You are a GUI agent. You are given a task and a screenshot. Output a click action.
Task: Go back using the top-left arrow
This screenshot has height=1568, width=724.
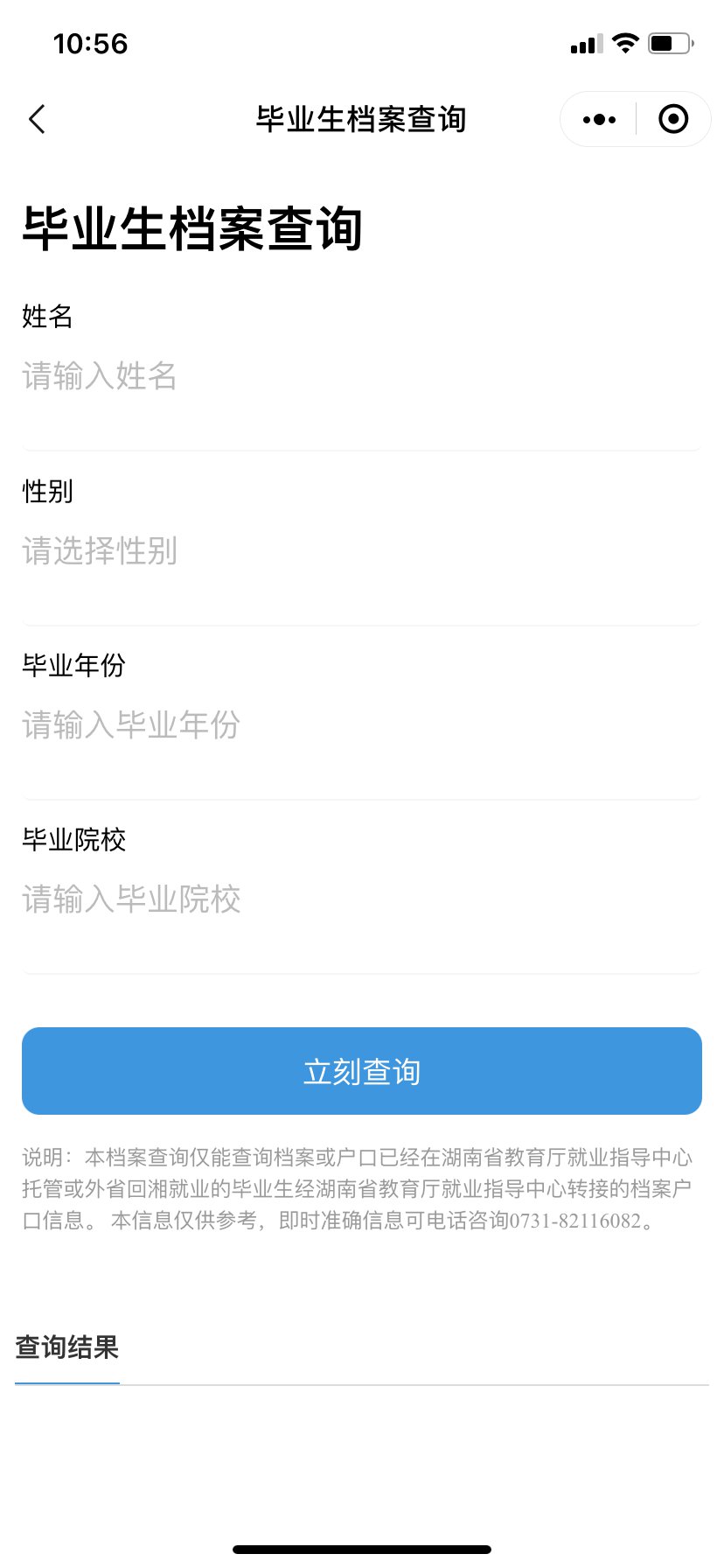pyautogui.click(x=37, y=119)
